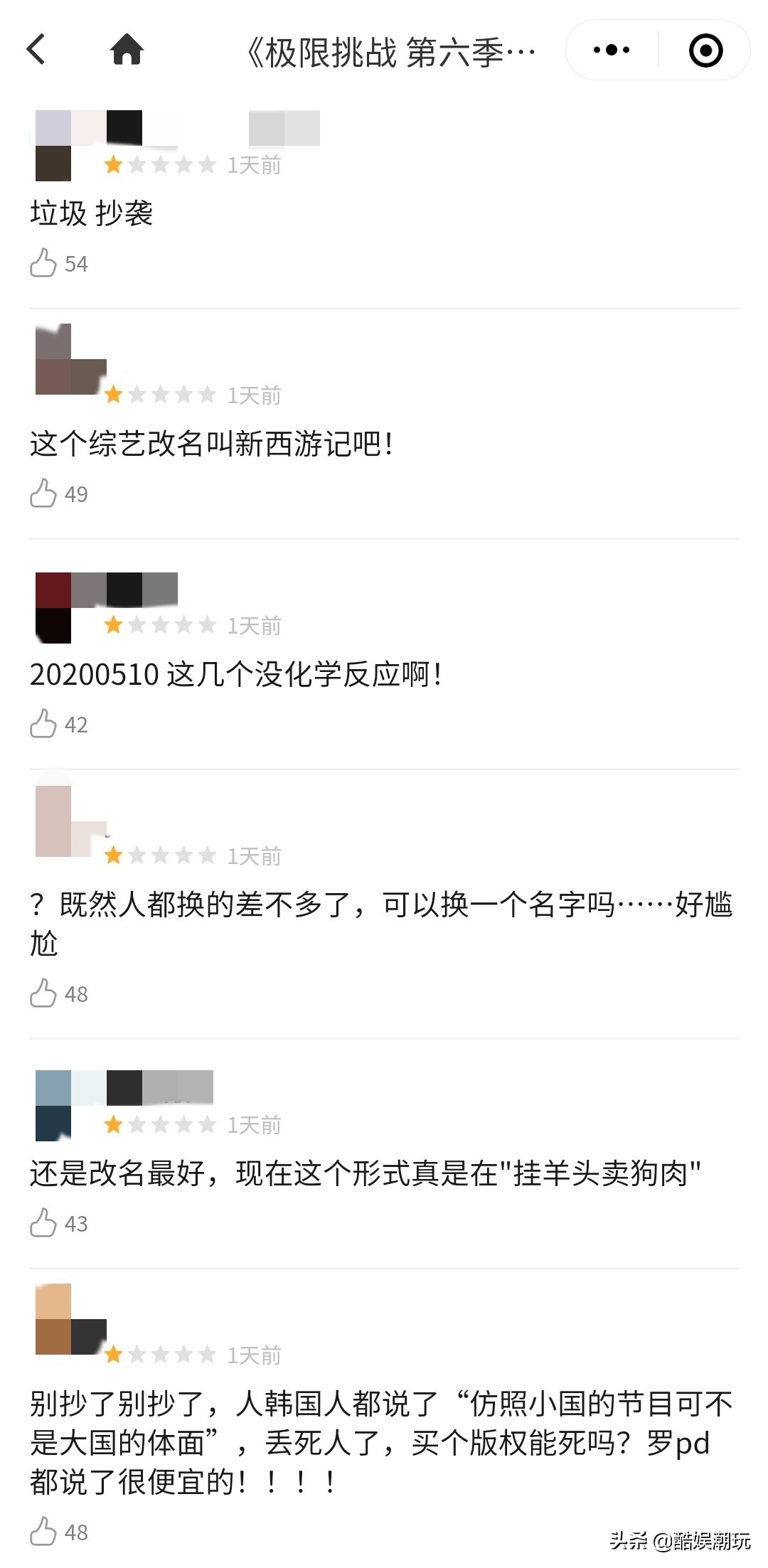The width and height of the screenshot is (768, 1568).
Task: Tap the back arrow icon
Action: point(35,49)
